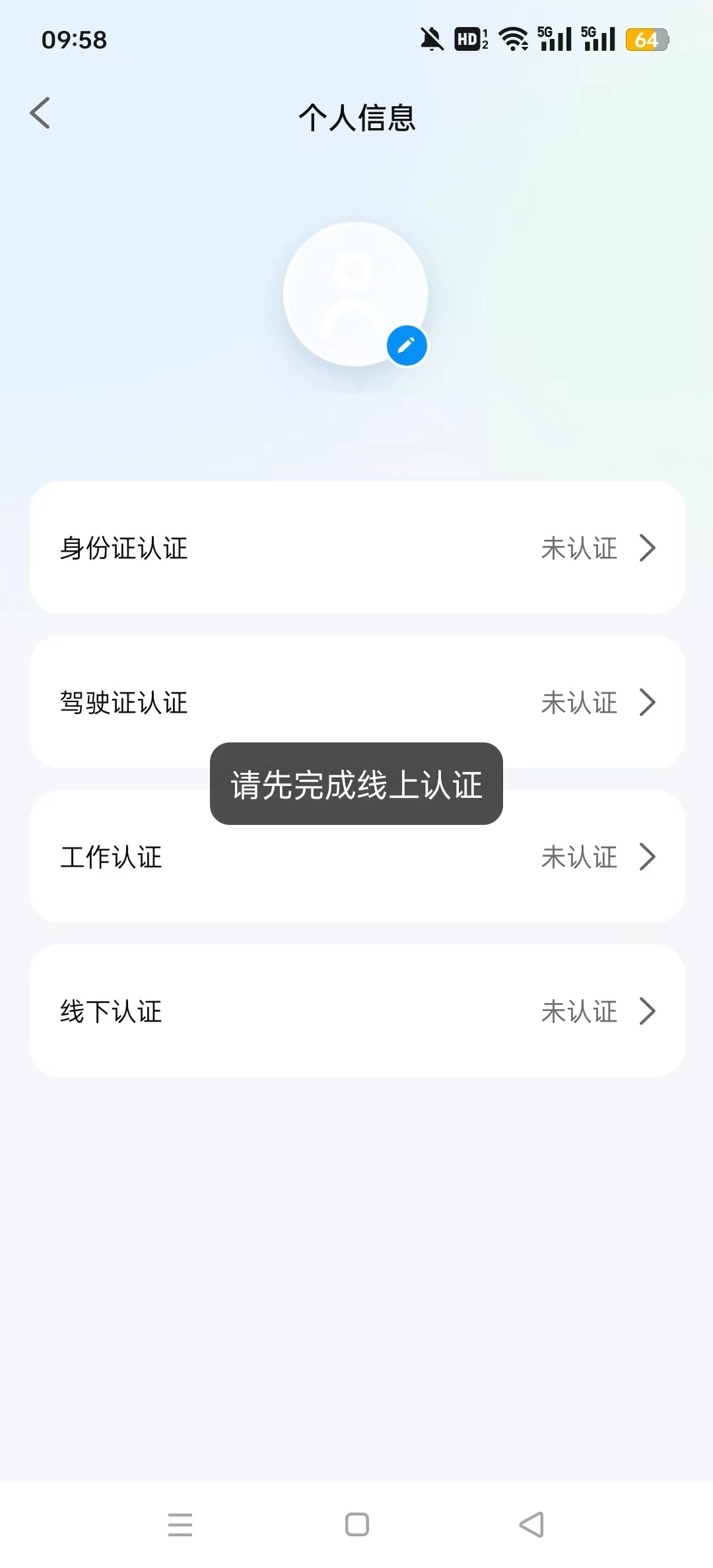Tap the Wi-Fi status icon
The height and width of the screenshot is (1568, 713).
pyautogui.click(x=514, y=39)
